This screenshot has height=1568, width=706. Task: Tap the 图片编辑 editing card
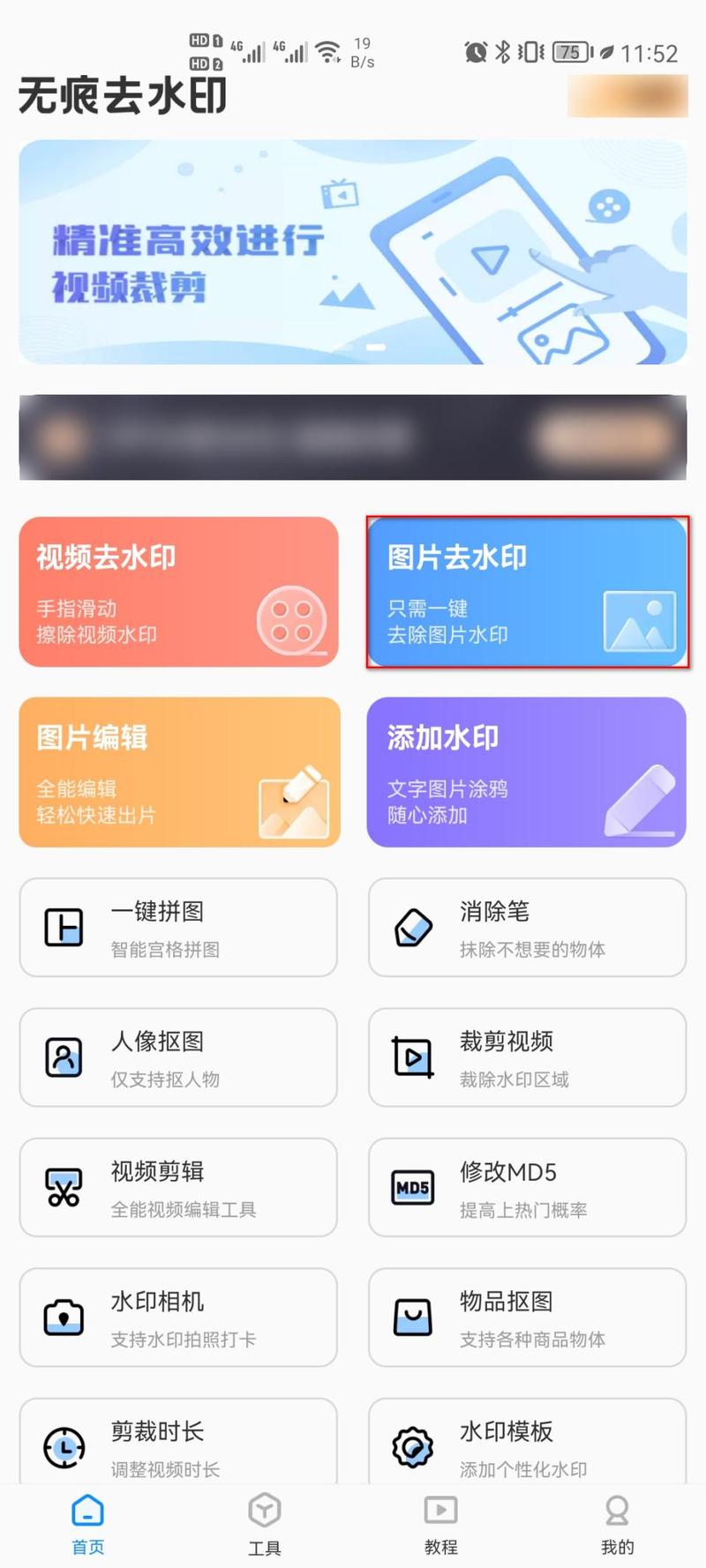pos(178,773)
